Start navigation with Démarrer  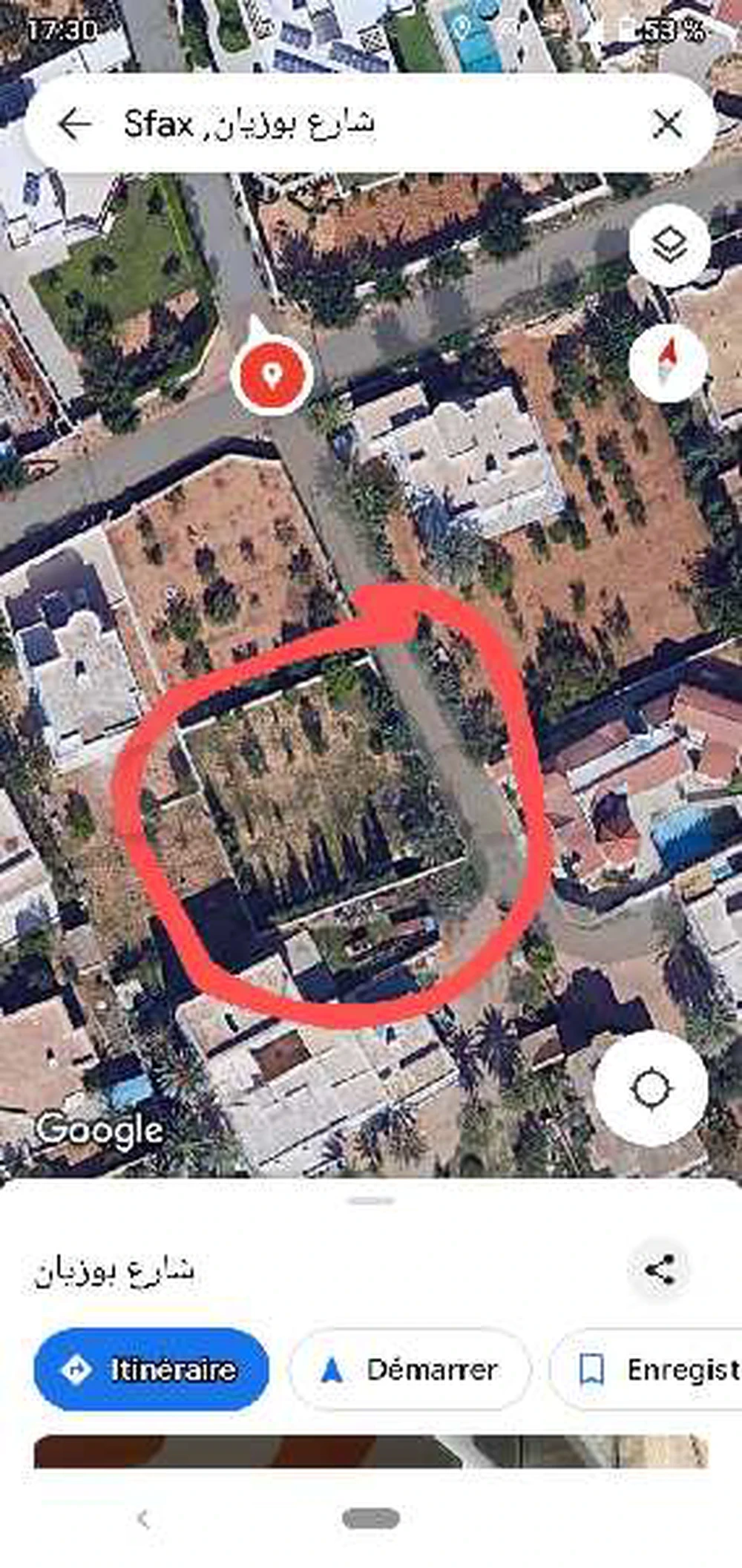click(x=410, y=1369)
